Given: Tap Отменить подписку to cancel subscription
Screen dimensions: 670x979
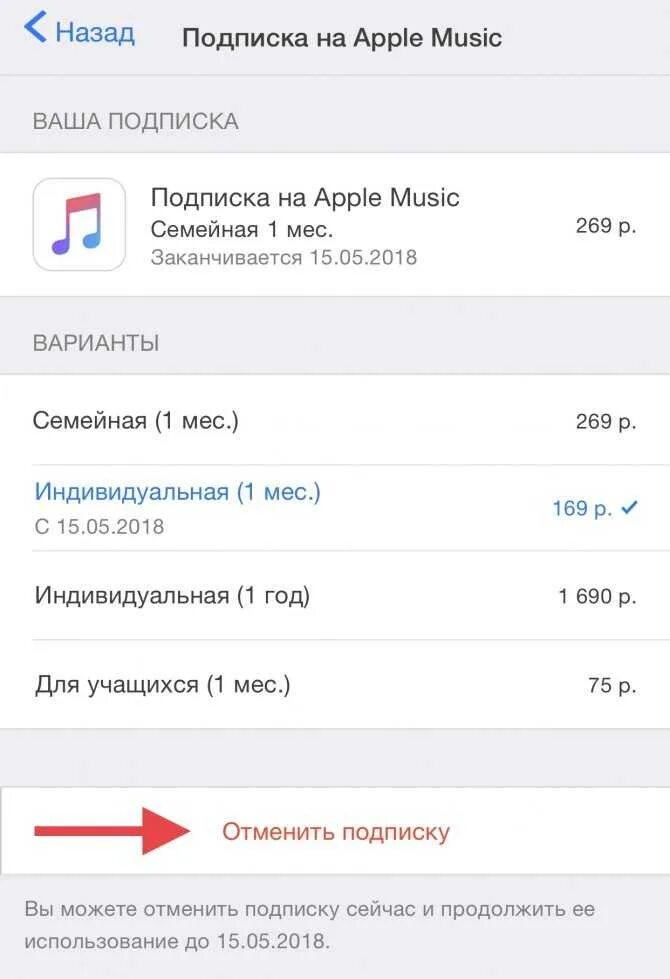Looking at the screenshot, I should coord(336,832).
